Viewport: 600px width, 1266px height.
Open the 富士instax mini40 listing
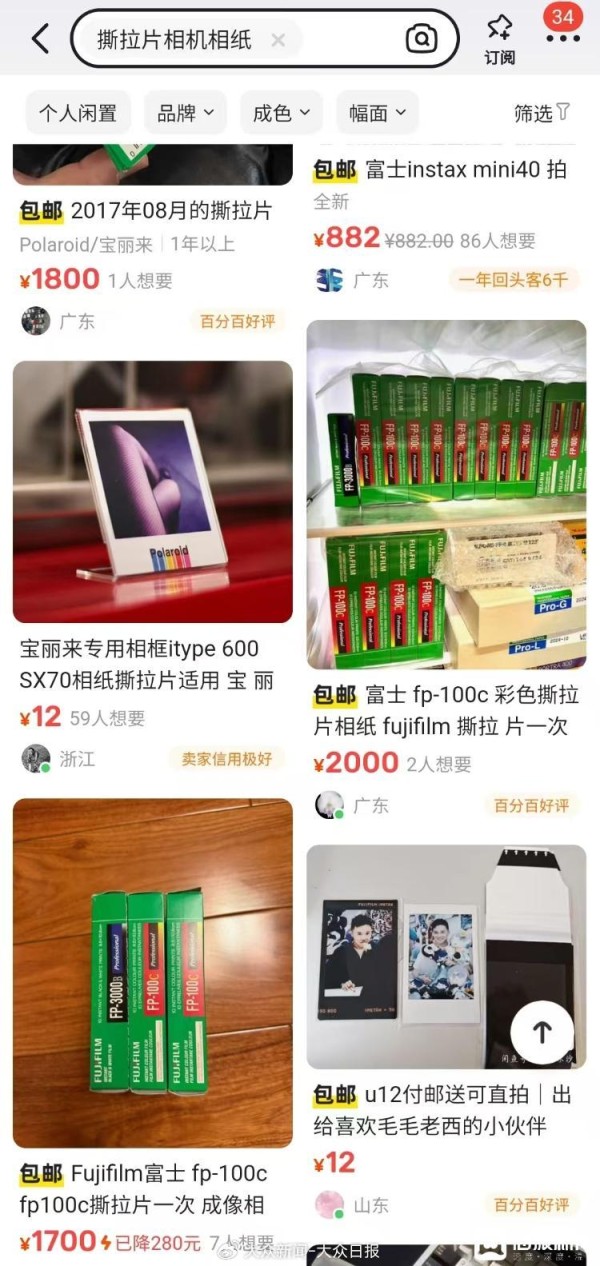click(445, 170)
